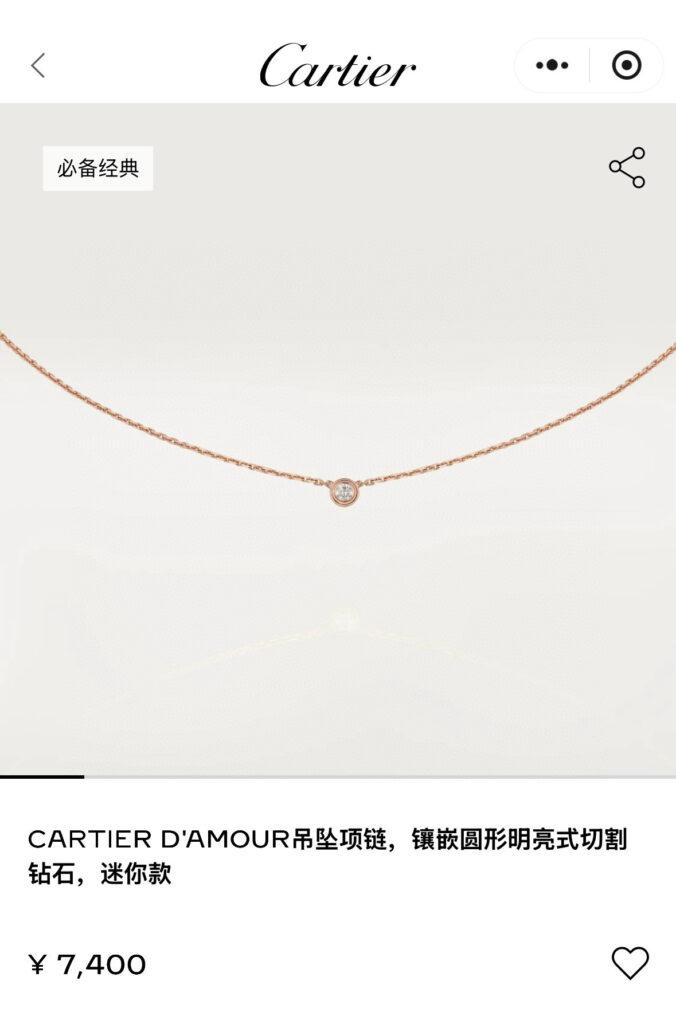Go back with the top-left arrow
Image resolution: width=676 pixels, height=1024 pixels.
pyautogui.click(x=38, y=66)
